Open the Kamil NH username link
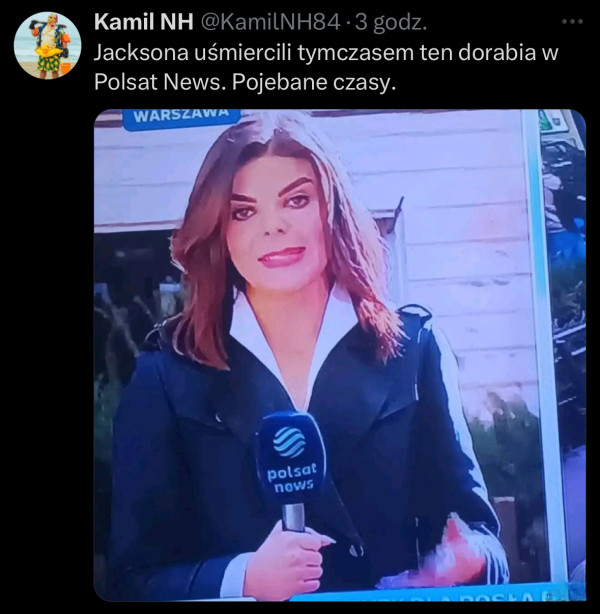The height and width of the screenshot is (614, 600). click(137, 22)
